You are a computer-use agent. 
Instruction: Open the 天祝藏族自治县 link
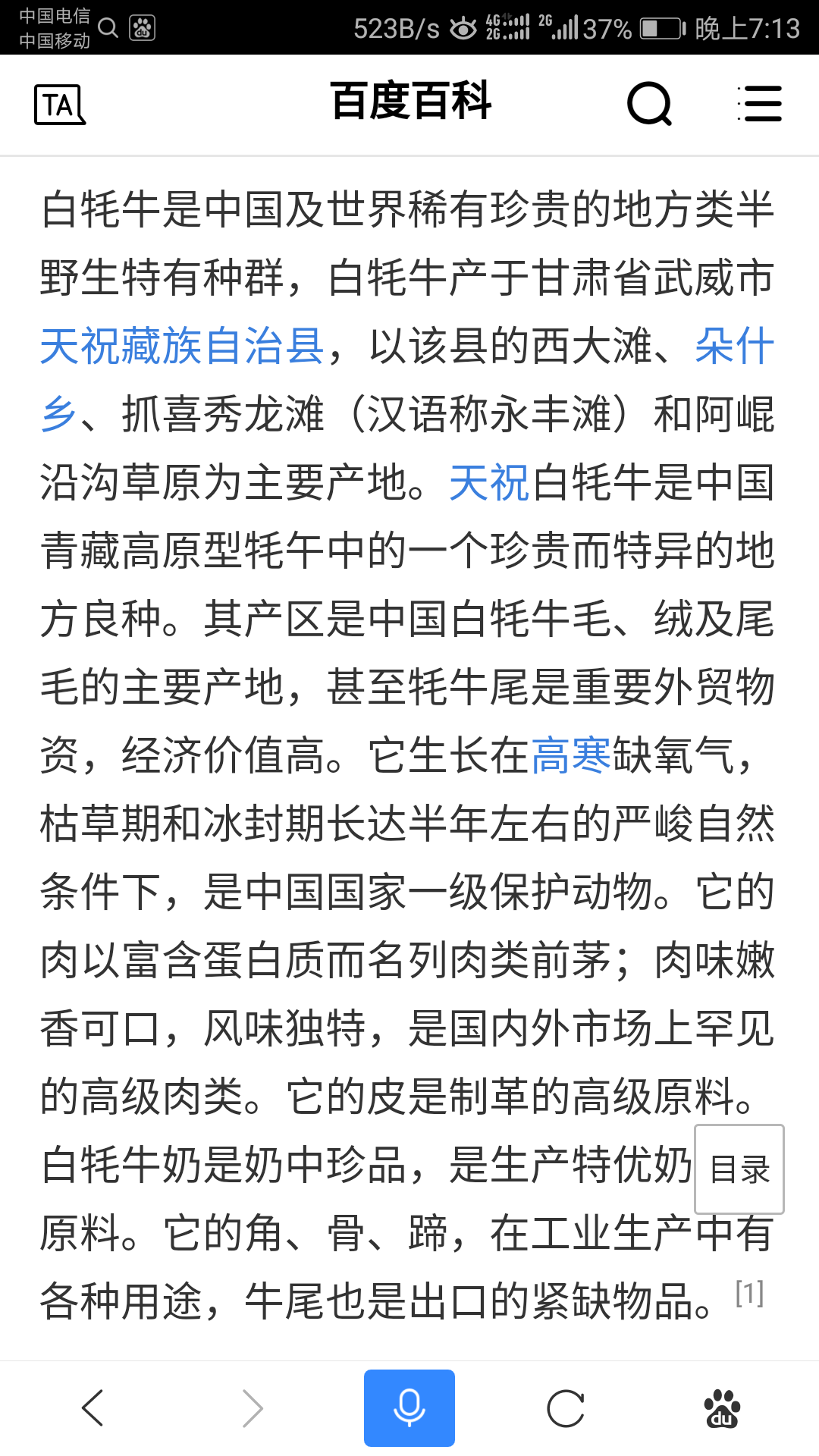click(x=183, y=346)
